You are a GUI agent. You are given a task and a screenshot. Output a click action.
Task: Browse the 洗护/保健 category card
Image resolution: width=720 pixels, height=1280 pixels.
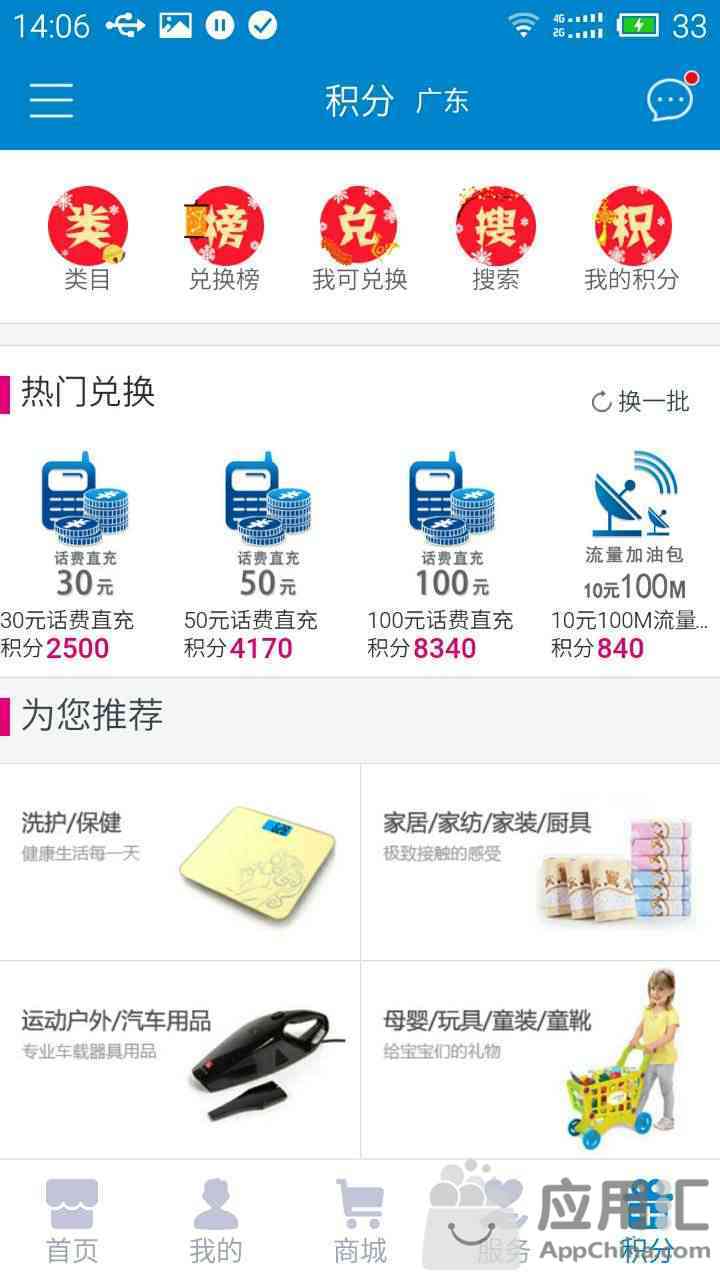click(x=180, y=862)
